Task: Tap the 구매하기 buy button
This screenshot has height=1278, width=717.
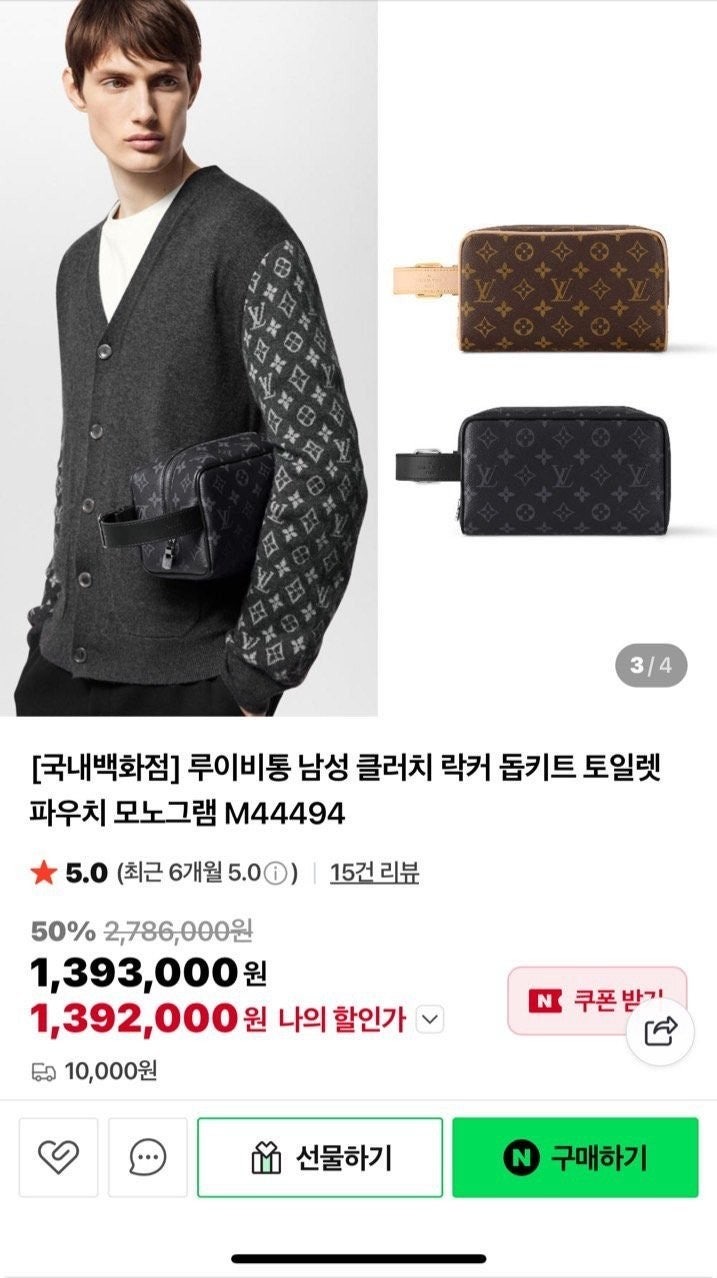Action: pos(575,1158)
